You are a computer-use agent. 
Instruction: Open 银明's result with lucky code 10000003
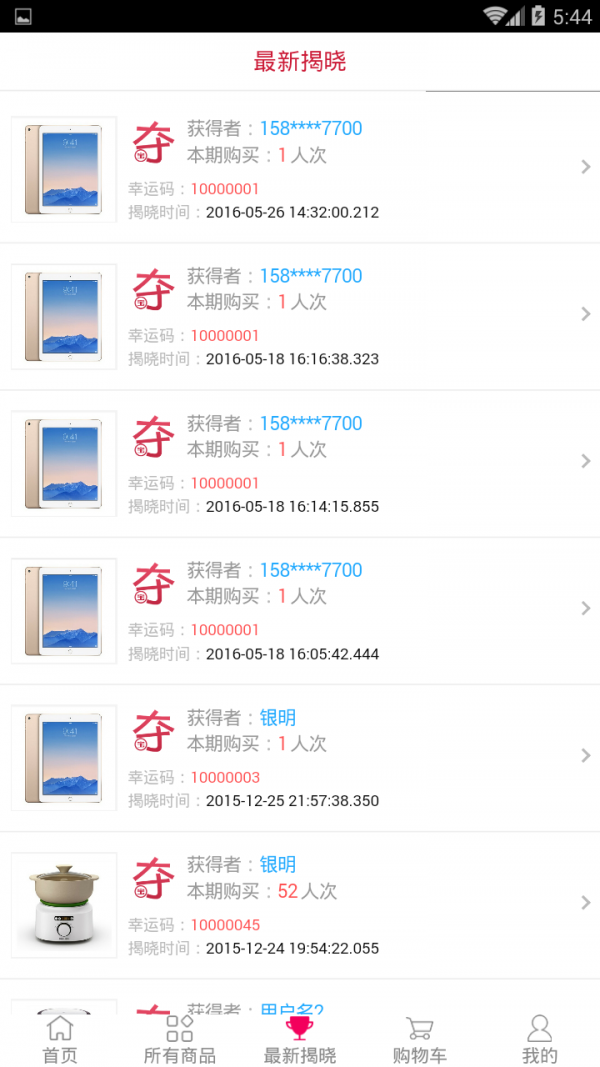[300, 757]
